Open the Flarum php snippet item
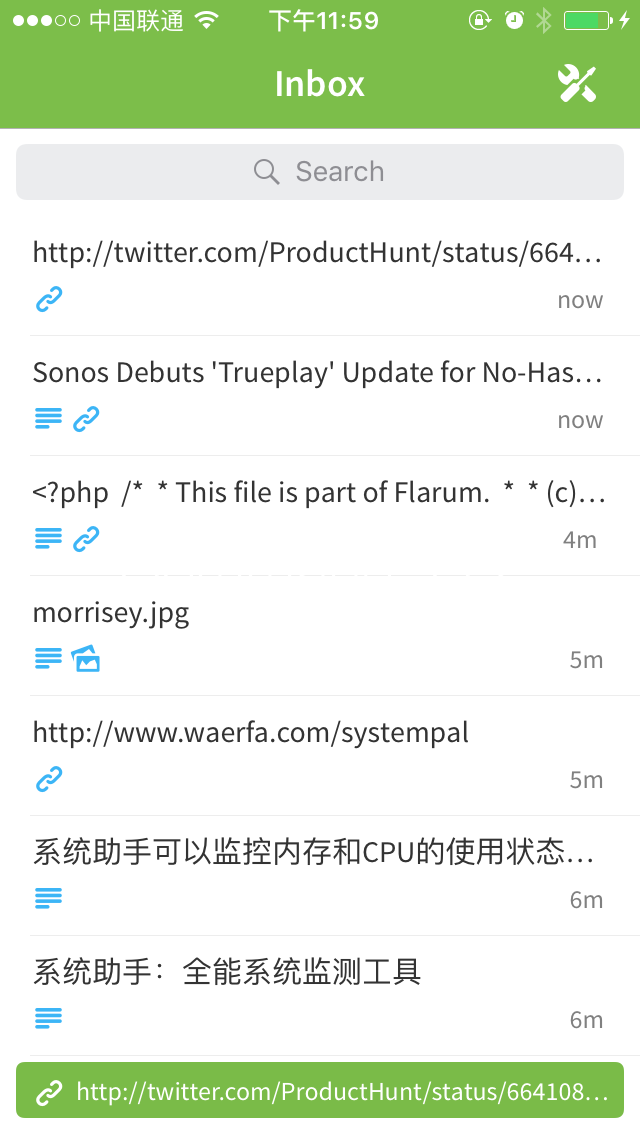 [320, 517]
